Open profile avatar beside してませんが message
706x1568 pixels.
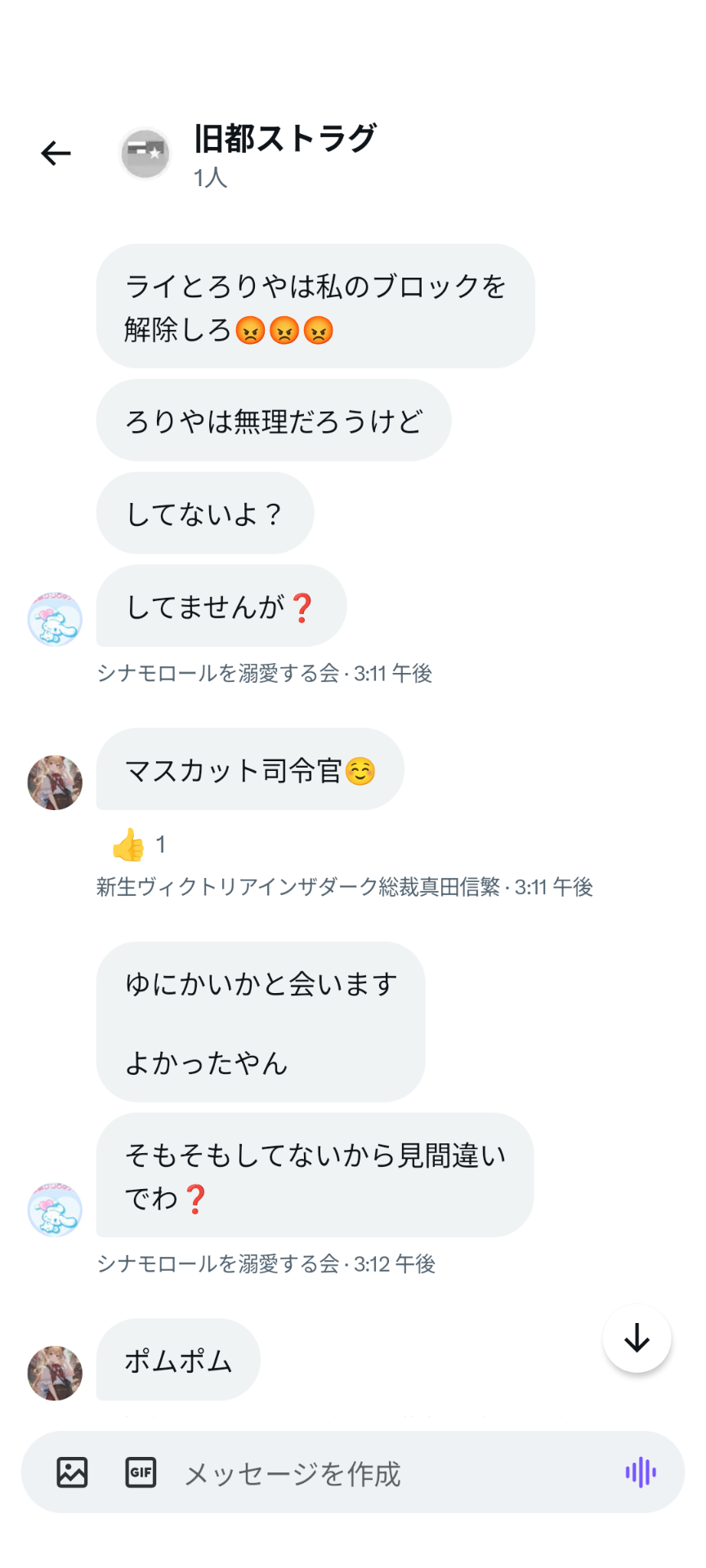coord(55,620)
